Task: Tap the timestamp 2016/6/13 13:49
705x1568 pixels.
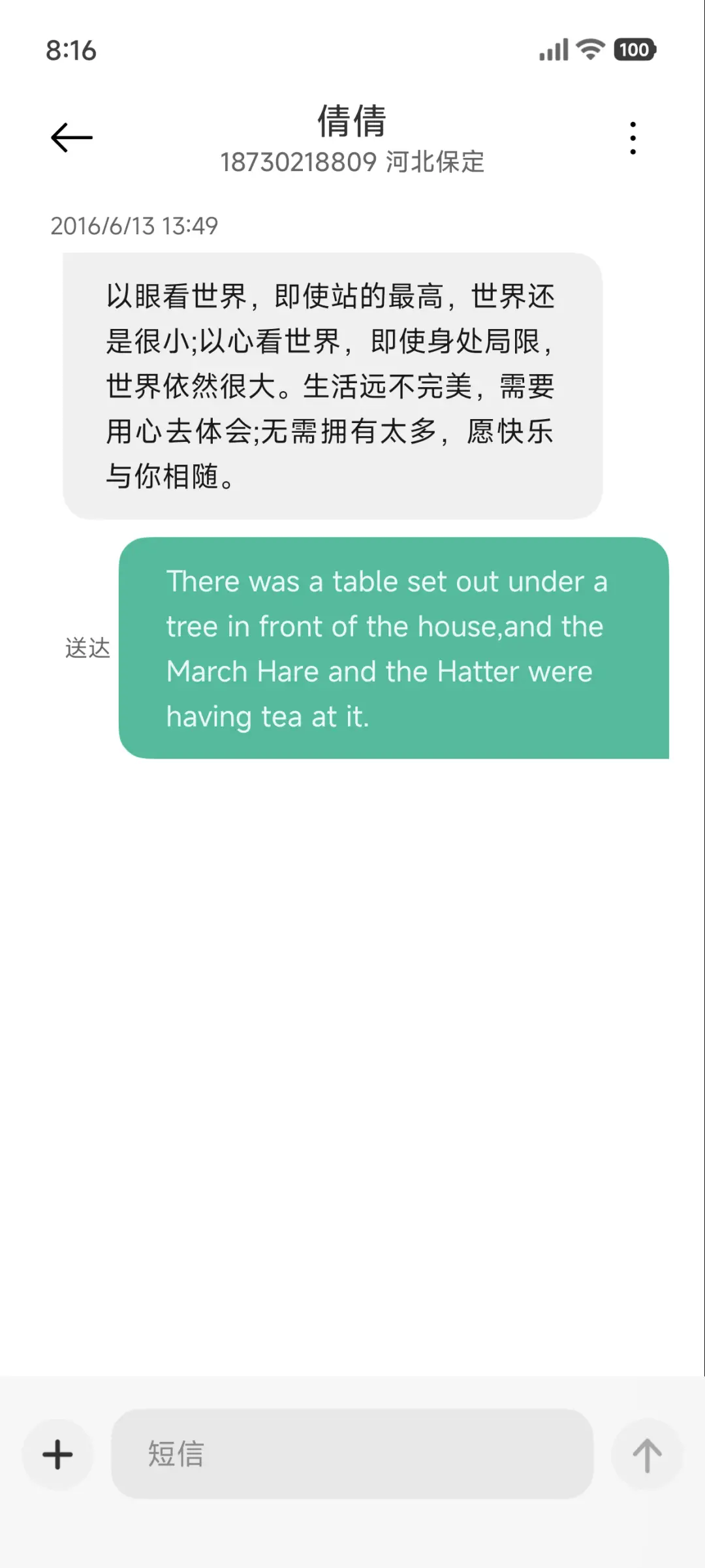Action: coord(135,227)
